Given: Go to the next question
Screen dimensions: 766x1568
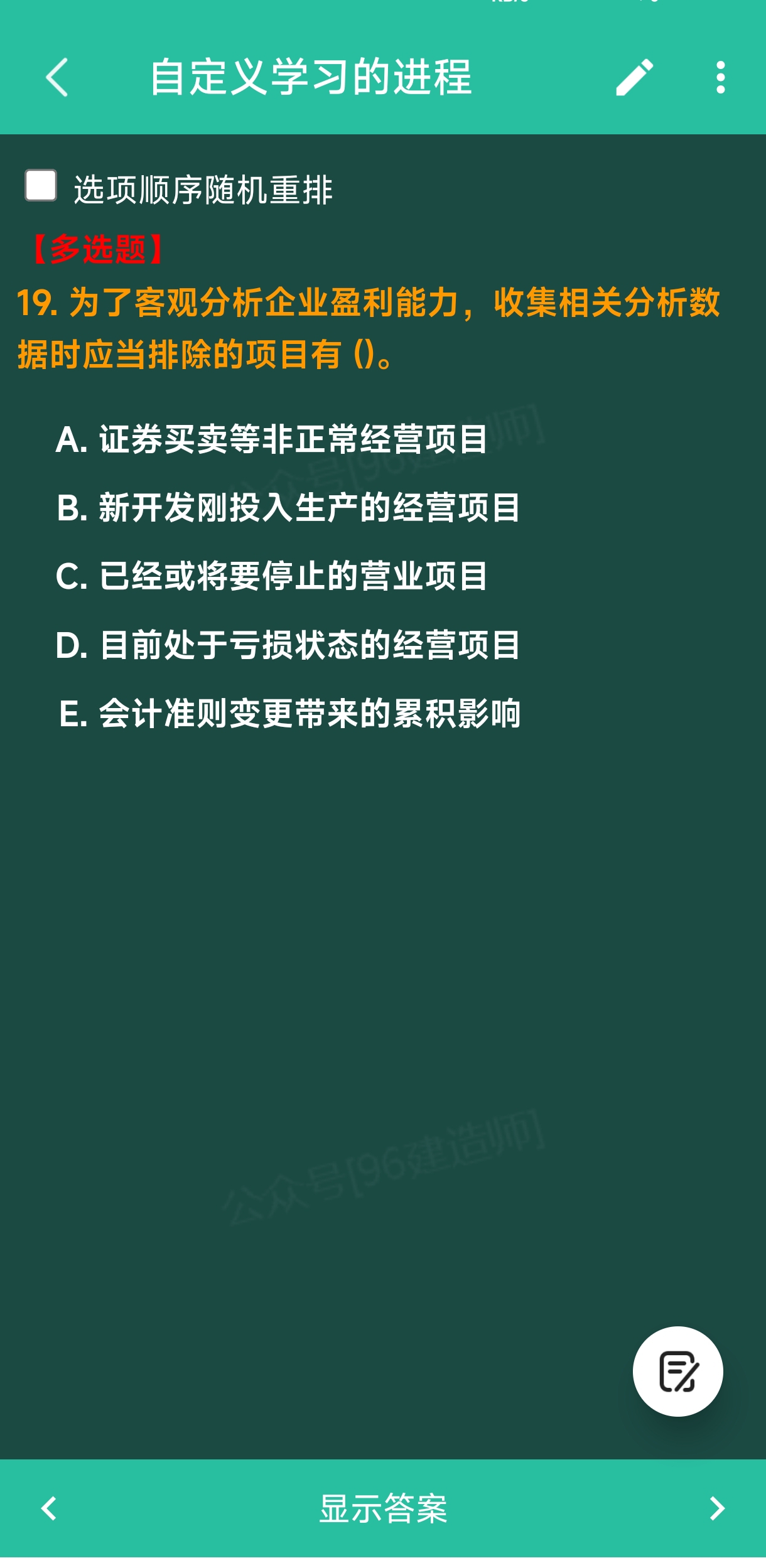Looking at the screenshot, I should pyautogui.click(x=717, y=1508).
